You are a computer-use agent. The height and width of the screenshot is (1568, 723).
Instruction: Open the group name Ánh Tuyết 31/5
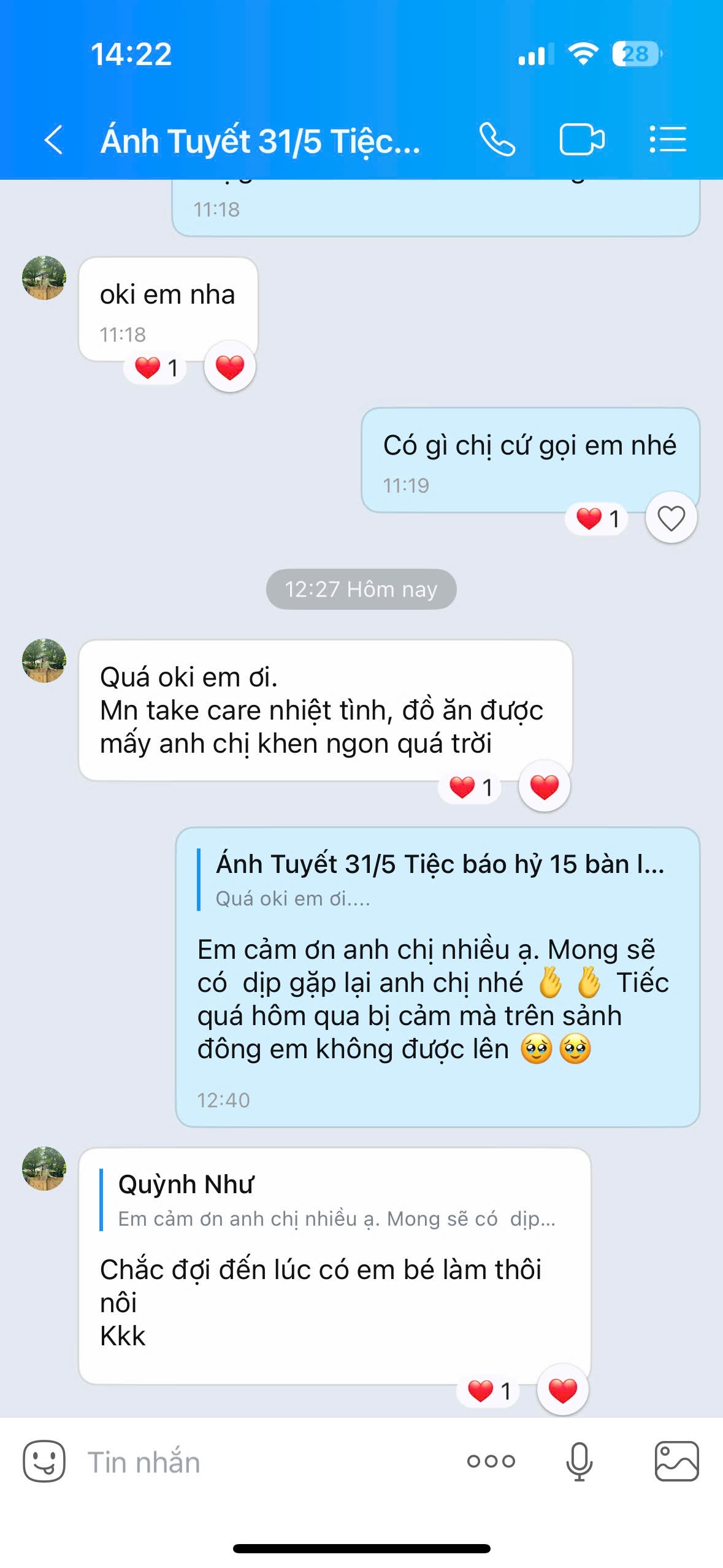click(261, 141)
